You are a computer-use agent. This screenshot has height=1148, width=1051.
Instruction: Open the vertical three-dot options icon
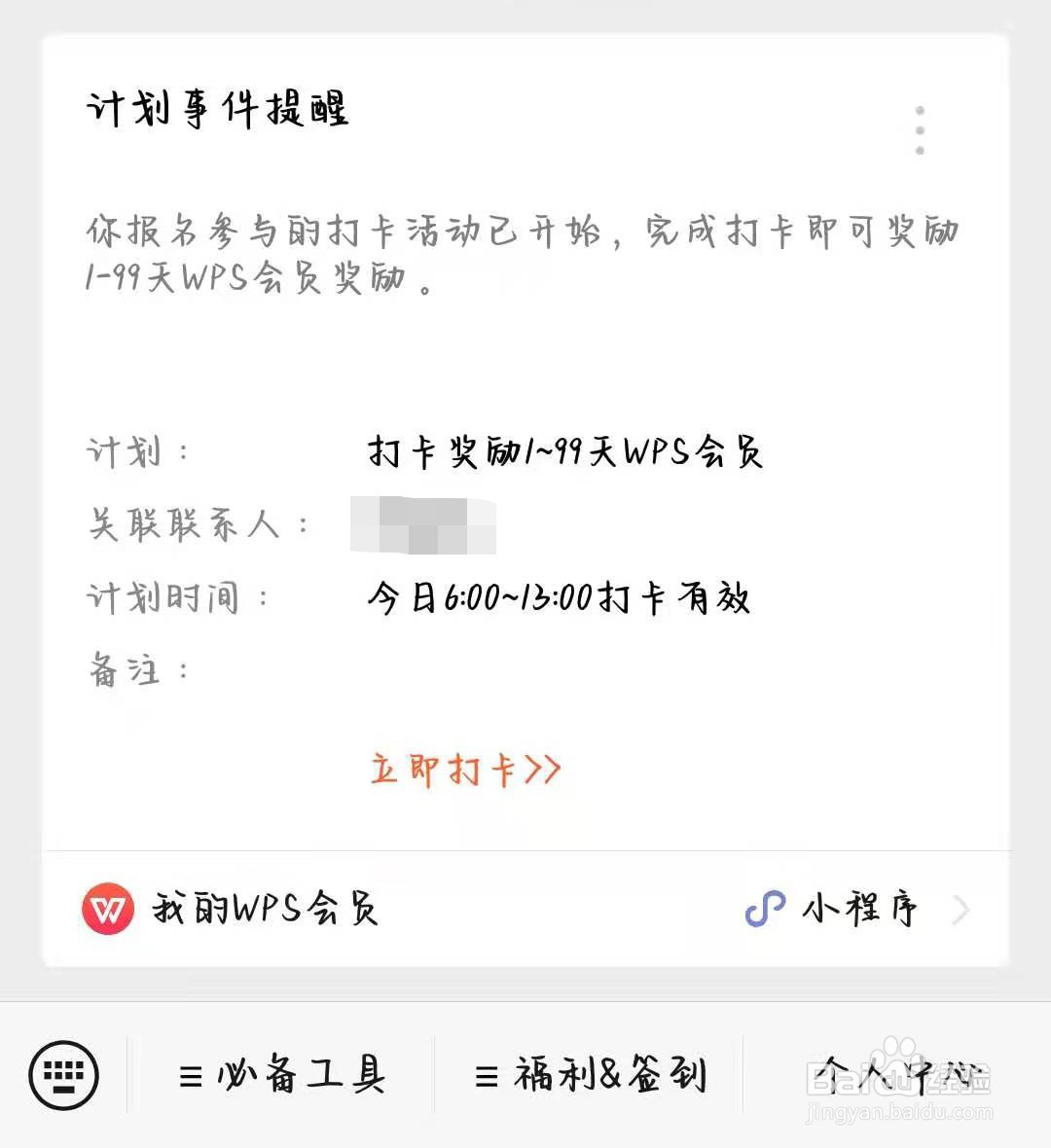[919, 129]
